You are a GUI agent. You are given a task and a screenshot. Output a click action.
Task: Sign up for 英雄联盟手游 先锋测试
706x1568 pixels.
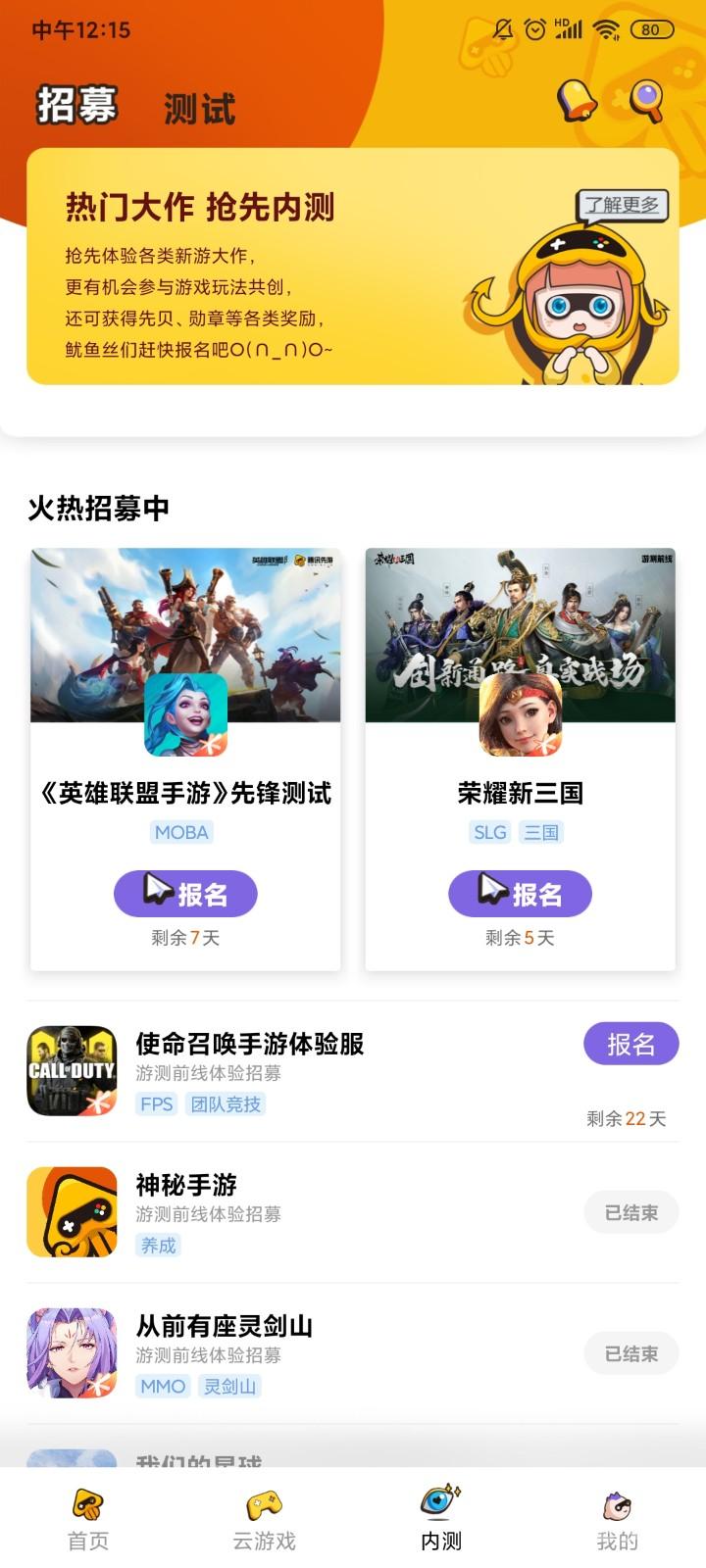(185, 894)
